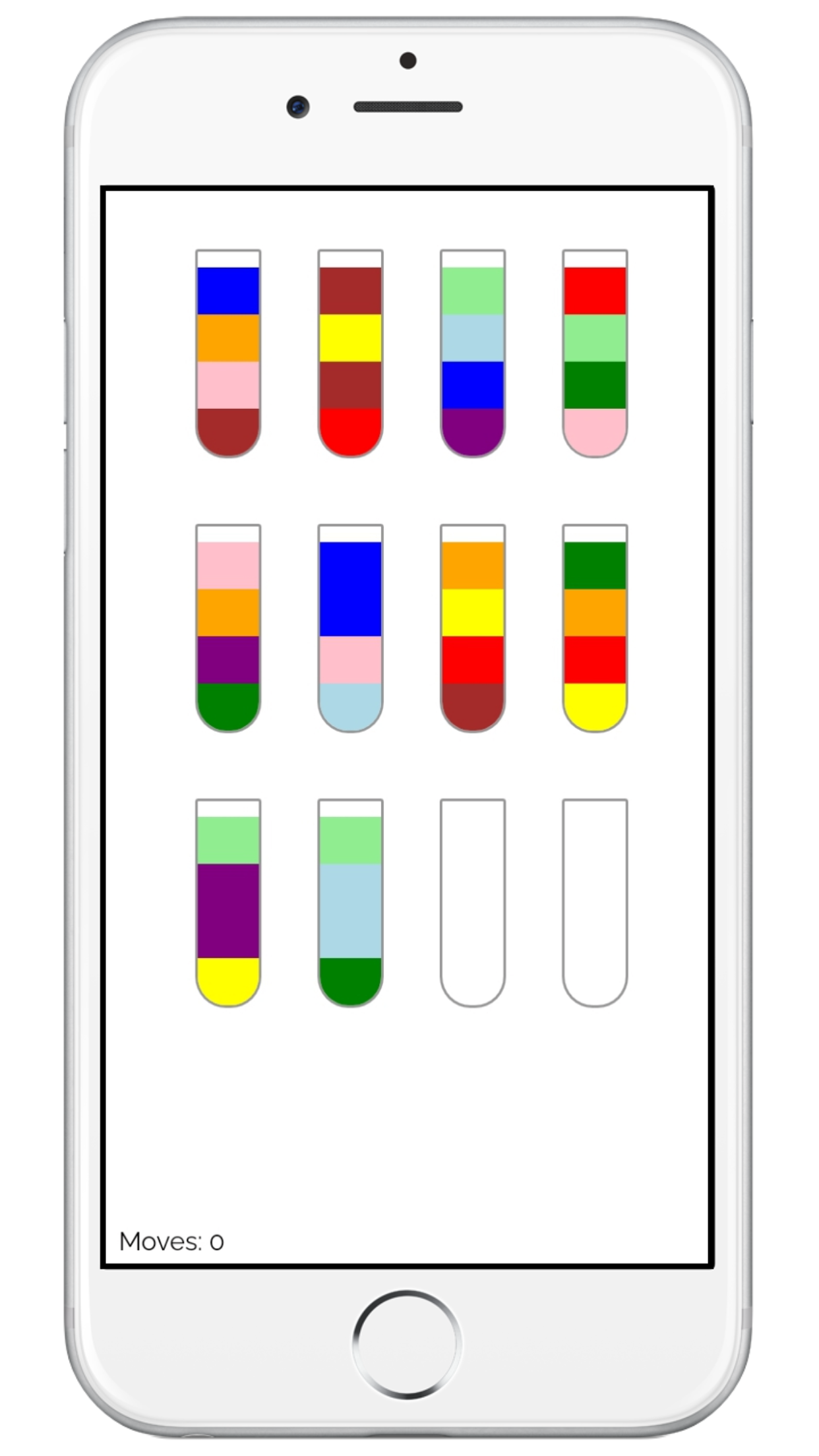This screenshot has height=1456, width=819.
Task: Pick tube with double light blue layers
Action: [350, 903]
